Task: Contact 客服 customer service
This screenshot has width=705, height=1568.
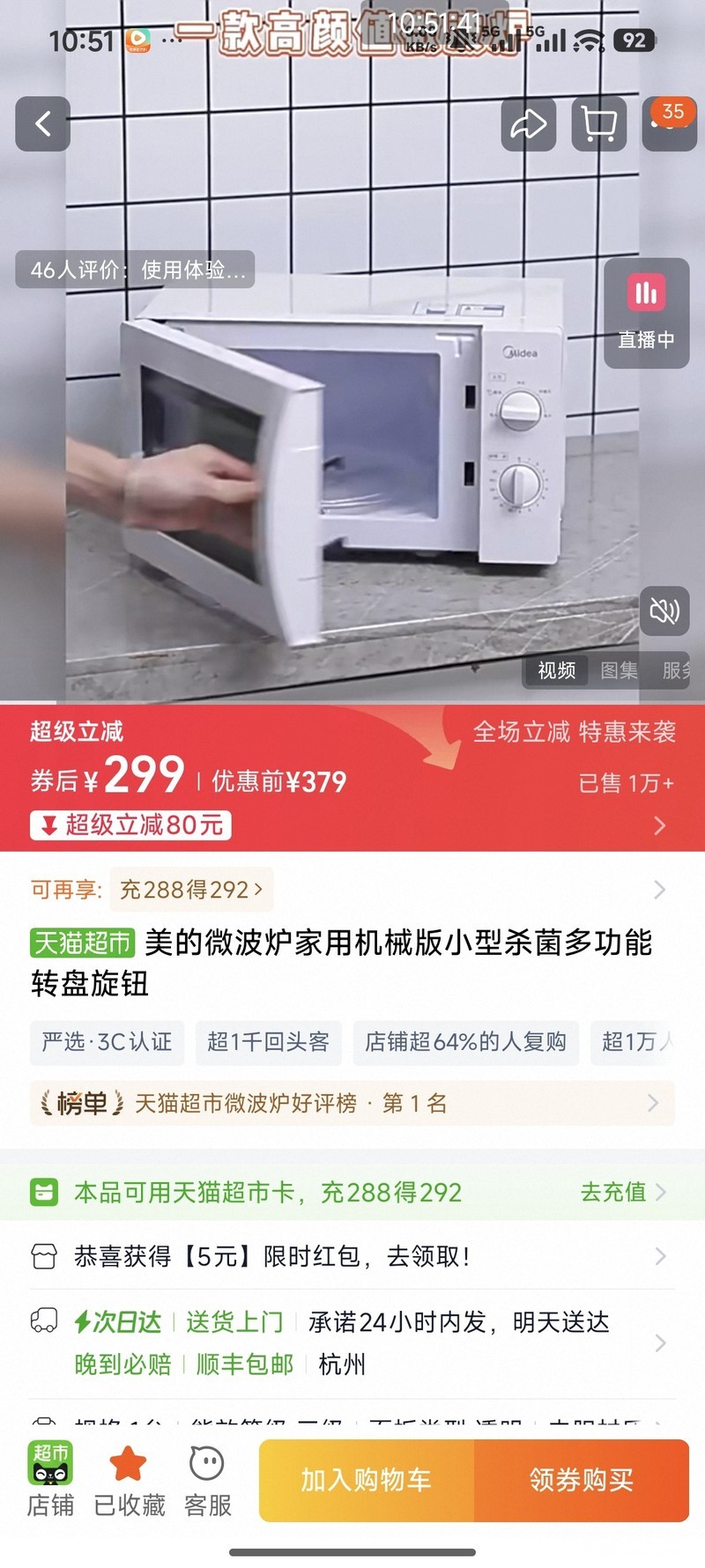Action: click(208, 1480)
